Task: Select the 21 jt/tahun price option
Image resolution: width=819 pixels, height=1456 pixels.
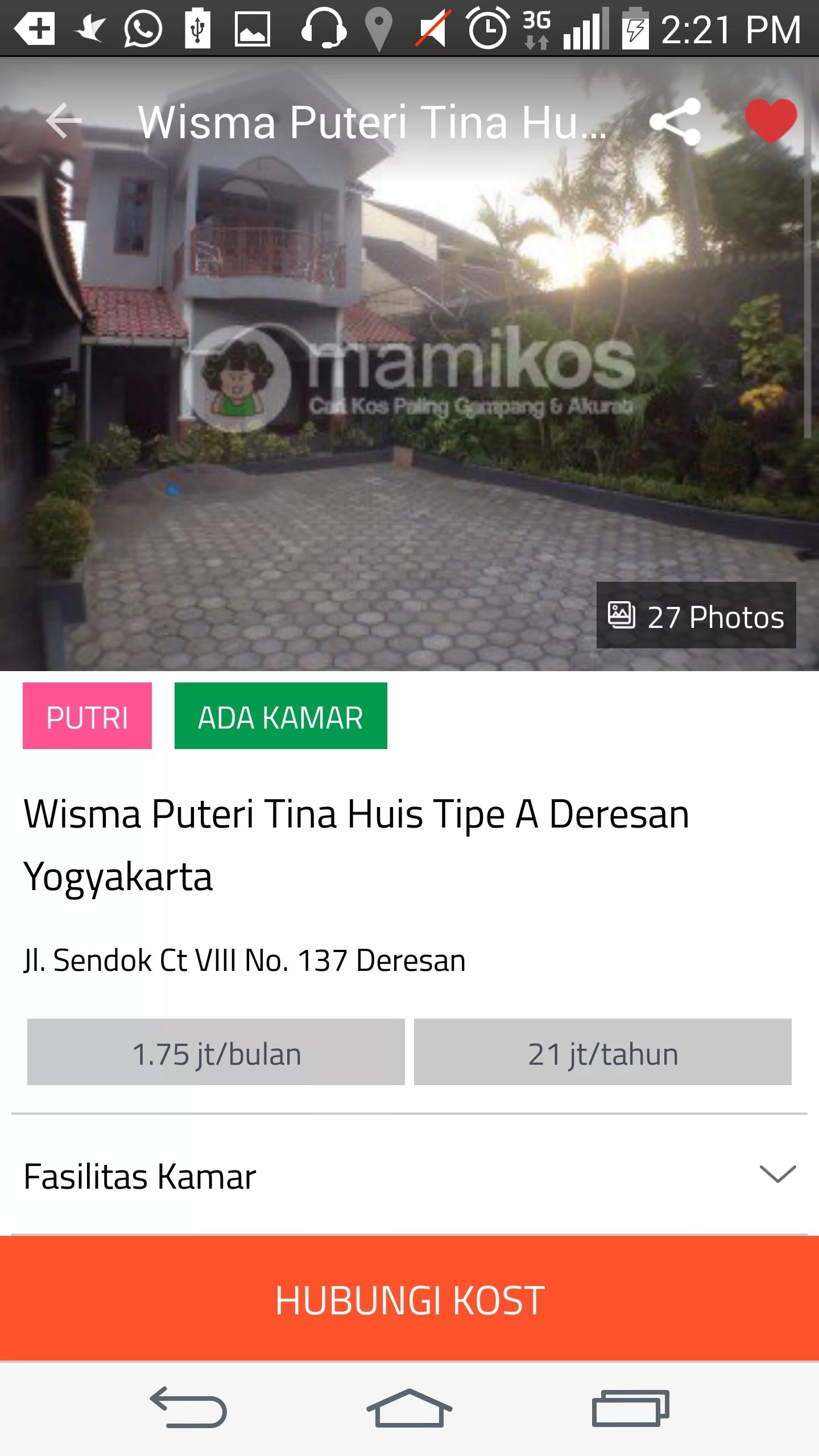Action: pos(602,1052)
